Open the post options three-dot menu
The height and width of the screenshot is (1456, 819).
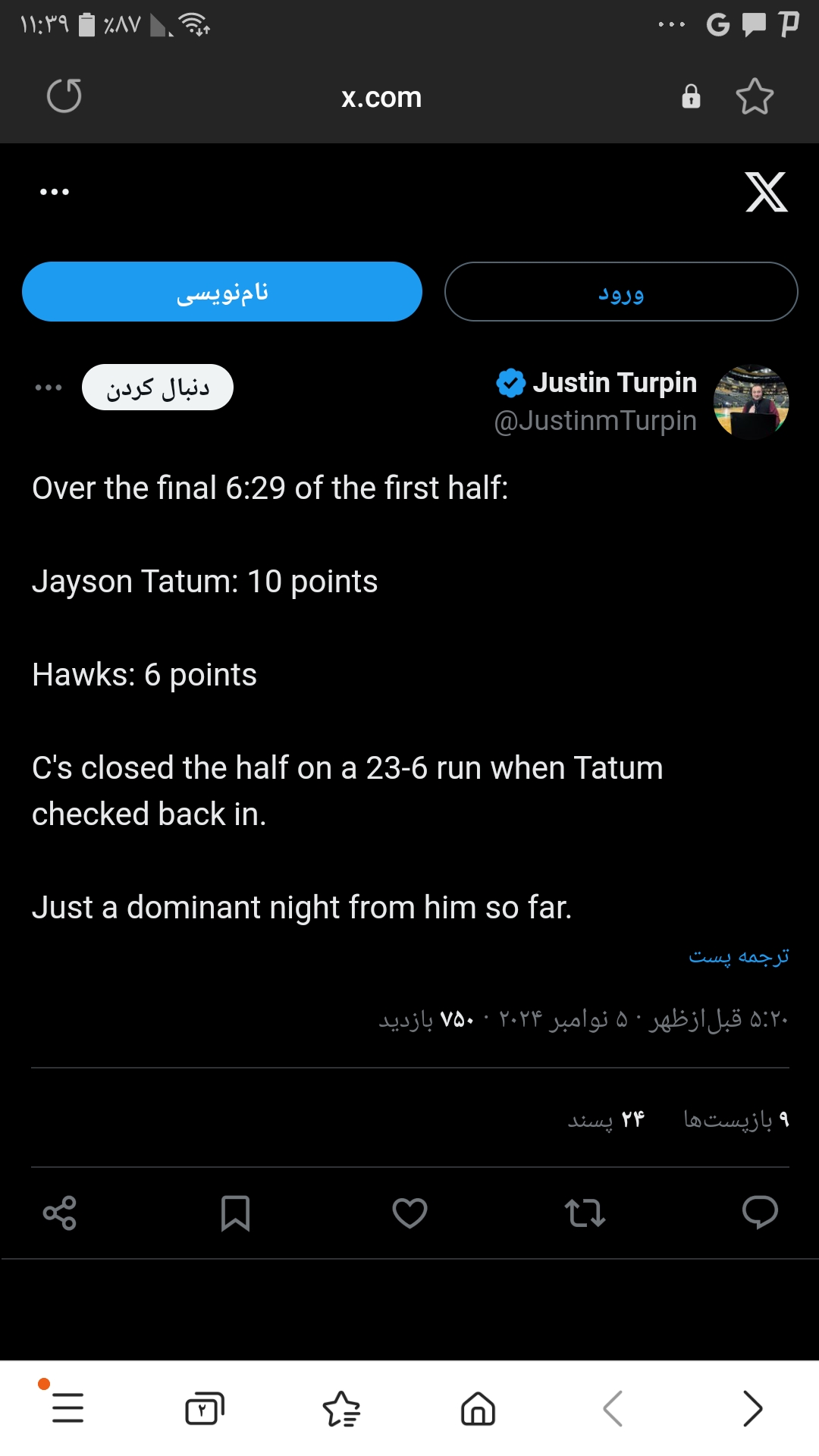click(49, 388)
